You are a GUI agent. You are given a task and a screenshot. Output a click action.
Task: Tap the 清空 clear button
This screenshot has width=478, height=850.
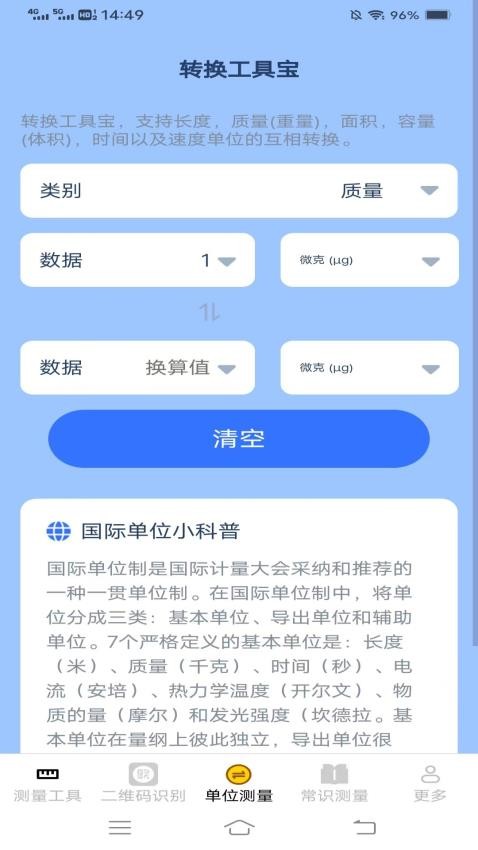point(239,439)
